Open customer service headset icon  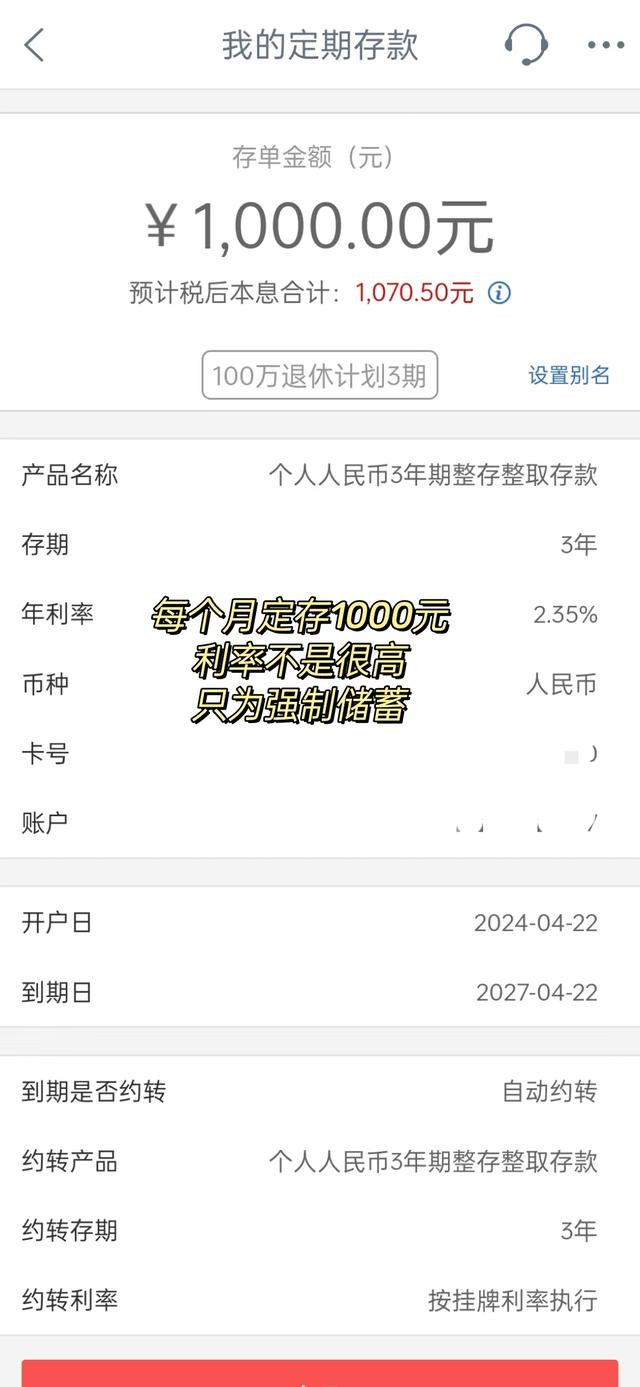coord(525,45)
